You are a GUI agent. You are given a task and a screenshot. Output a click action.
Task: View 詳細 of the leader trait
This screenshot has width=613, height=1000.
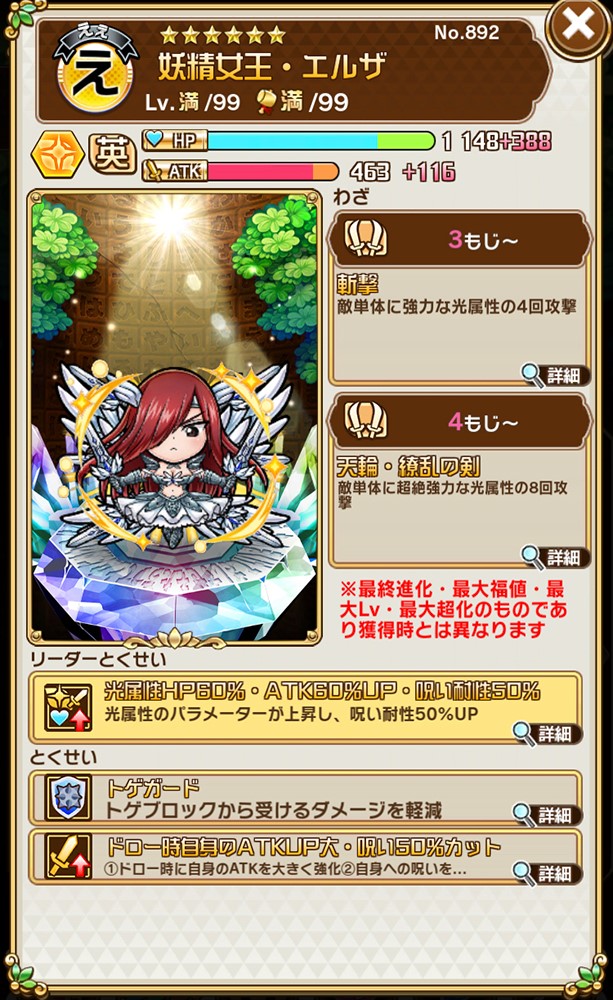pos(547,733)
